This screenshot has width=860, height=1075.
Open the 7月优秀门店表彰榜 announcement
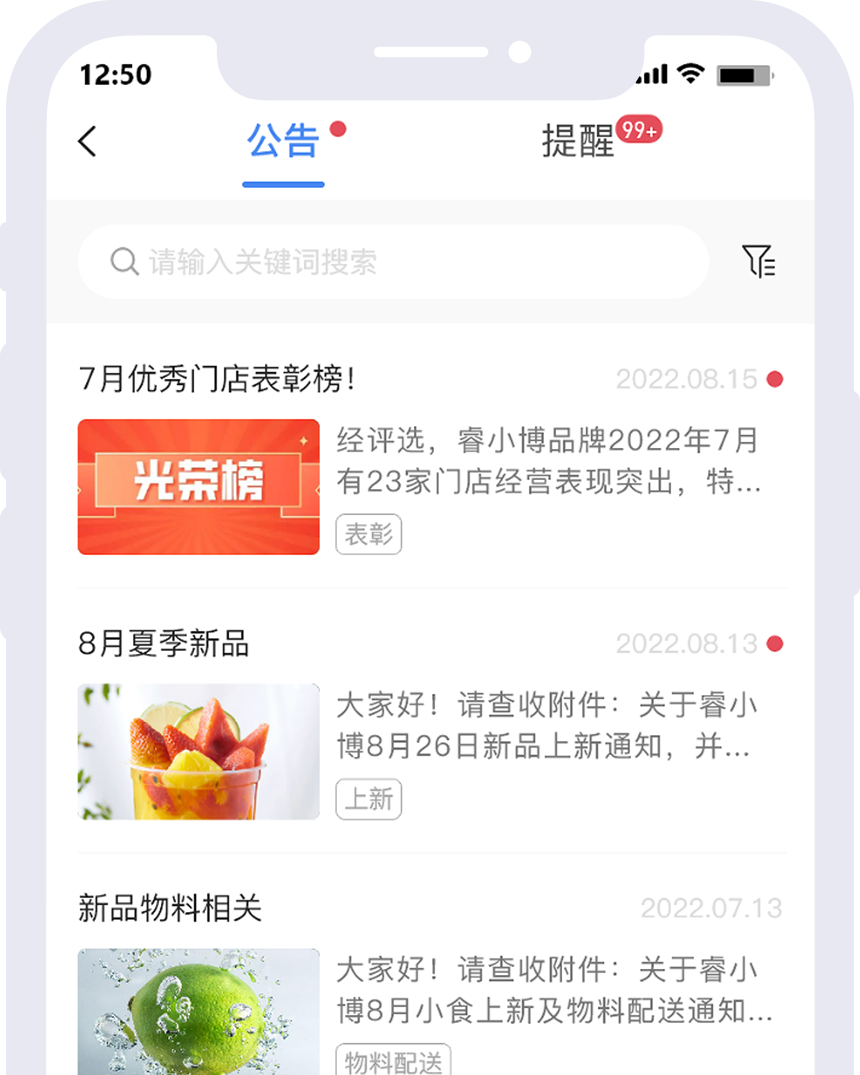pyautogui.click(x=430, y=460)
